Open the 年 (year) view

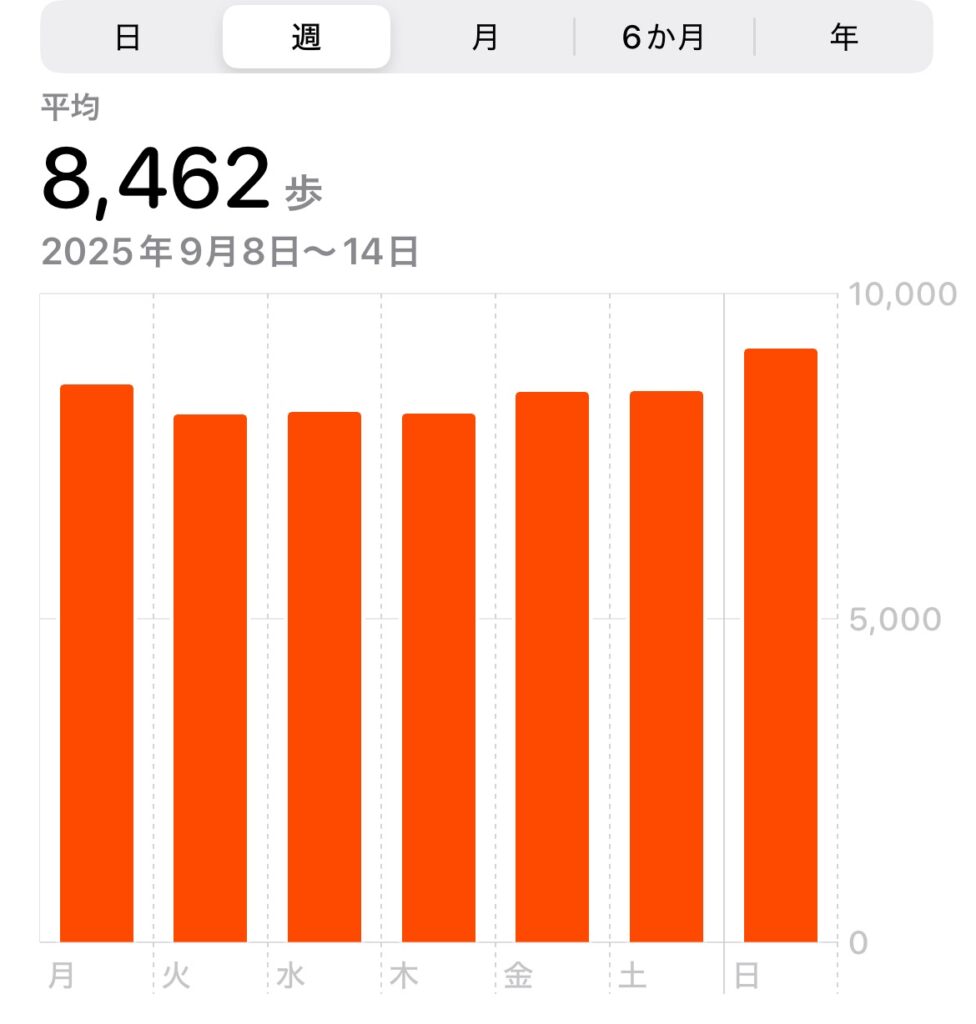(843, 38)
